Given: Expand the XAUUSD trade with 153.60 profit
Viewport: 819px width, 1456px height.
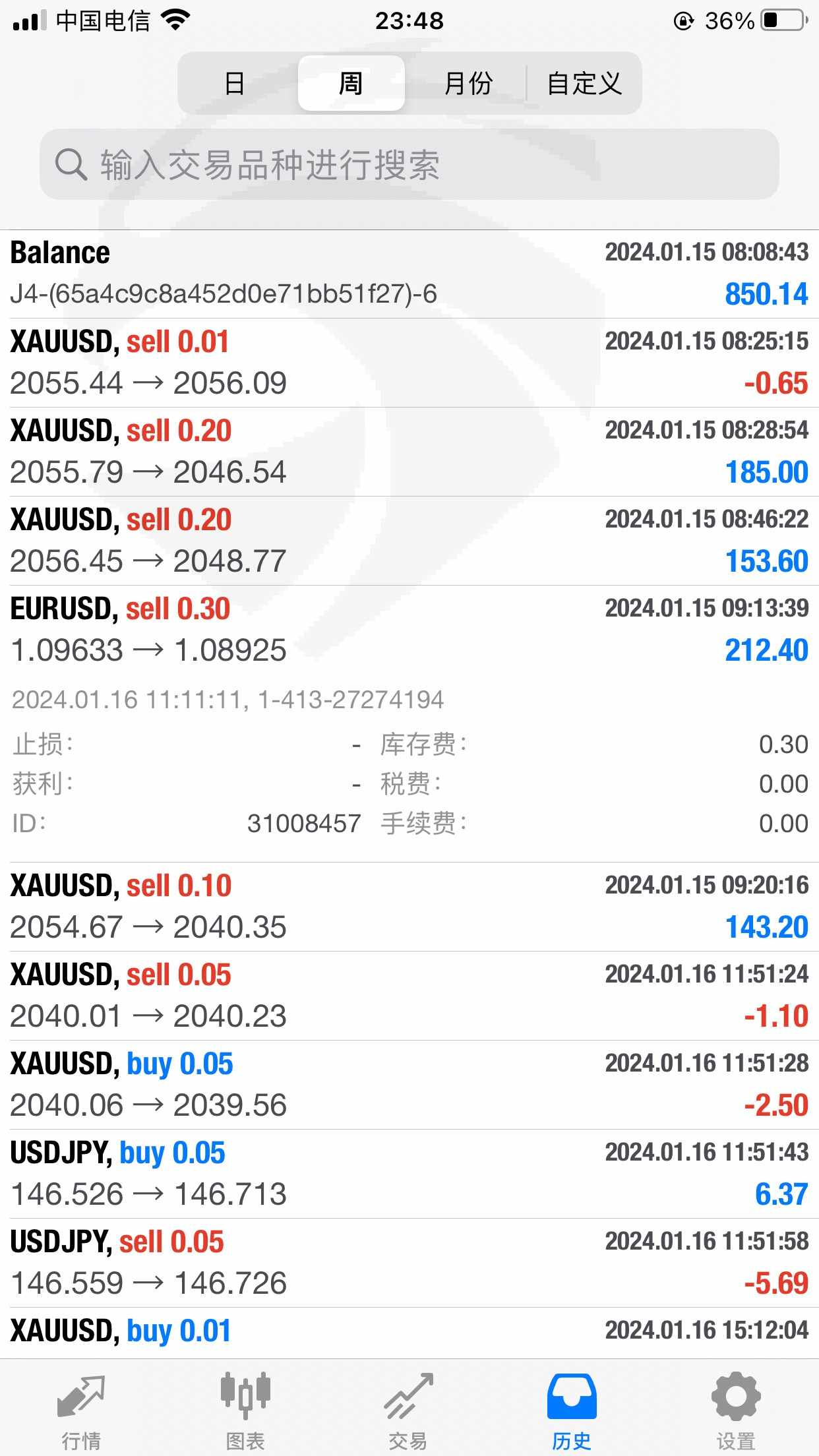Looking at the screenshot, I should point(409,541).
